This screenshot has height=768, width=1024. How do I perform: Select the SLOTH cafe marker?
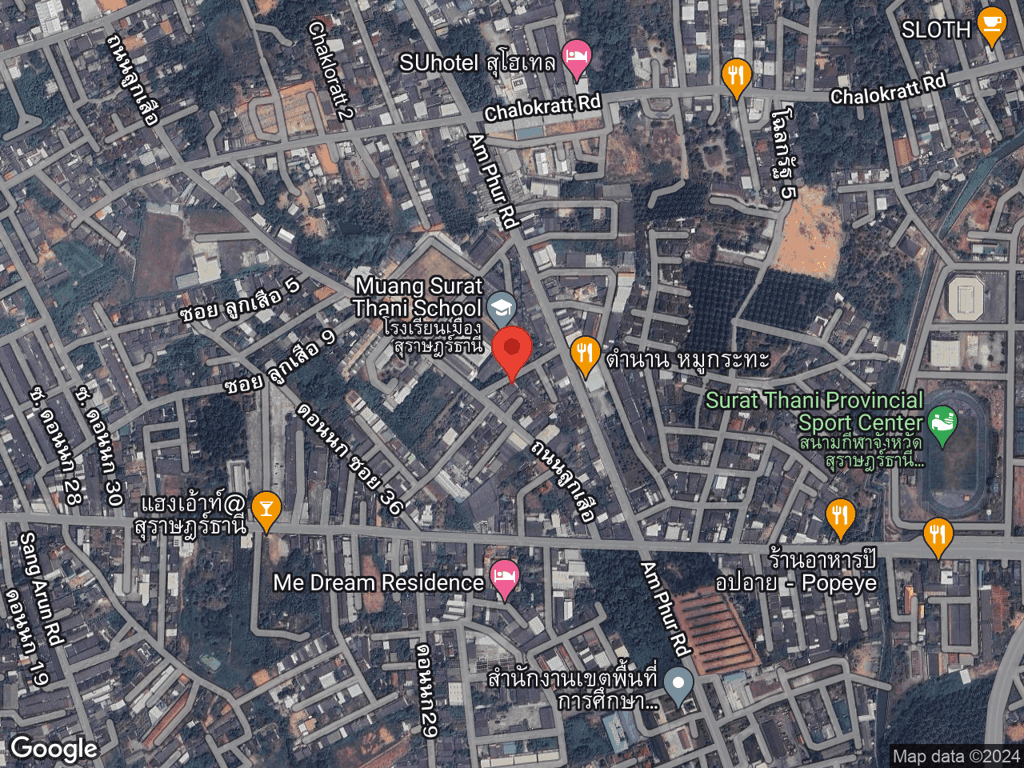991,25
